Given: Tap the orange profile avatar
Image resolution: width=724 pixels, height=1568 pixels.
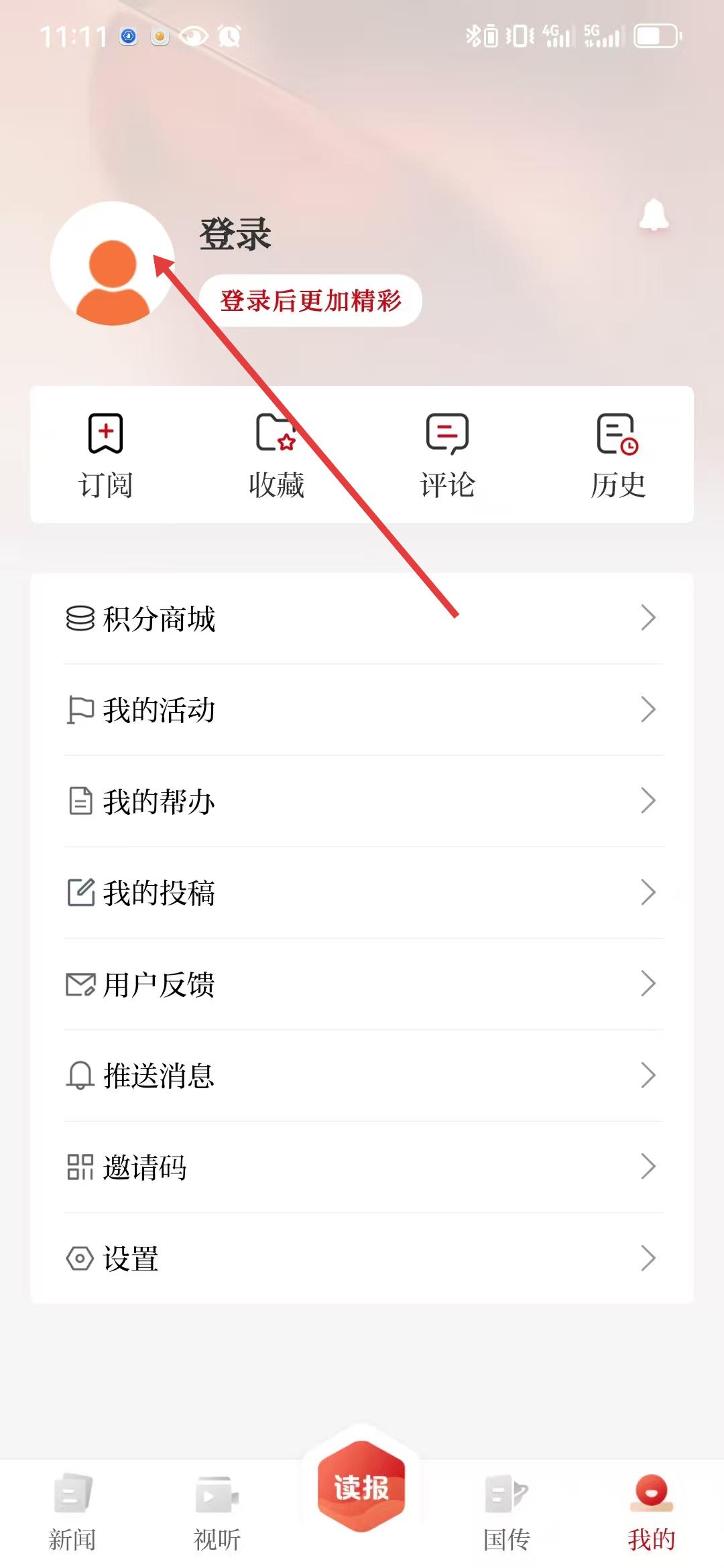Looking at the screenshot, I should coord(113,264).
